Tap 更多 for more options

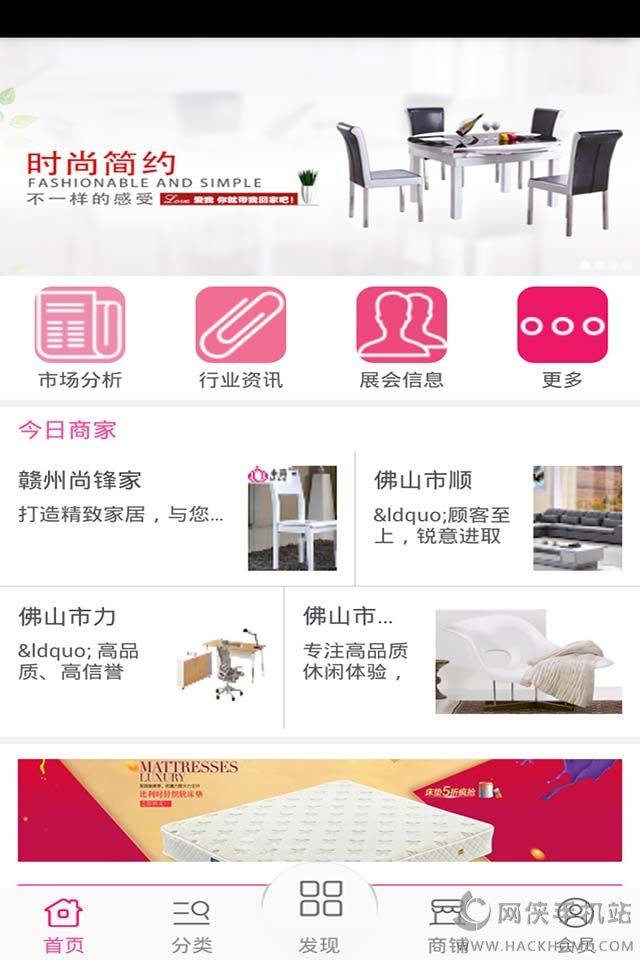click(562, 338)
